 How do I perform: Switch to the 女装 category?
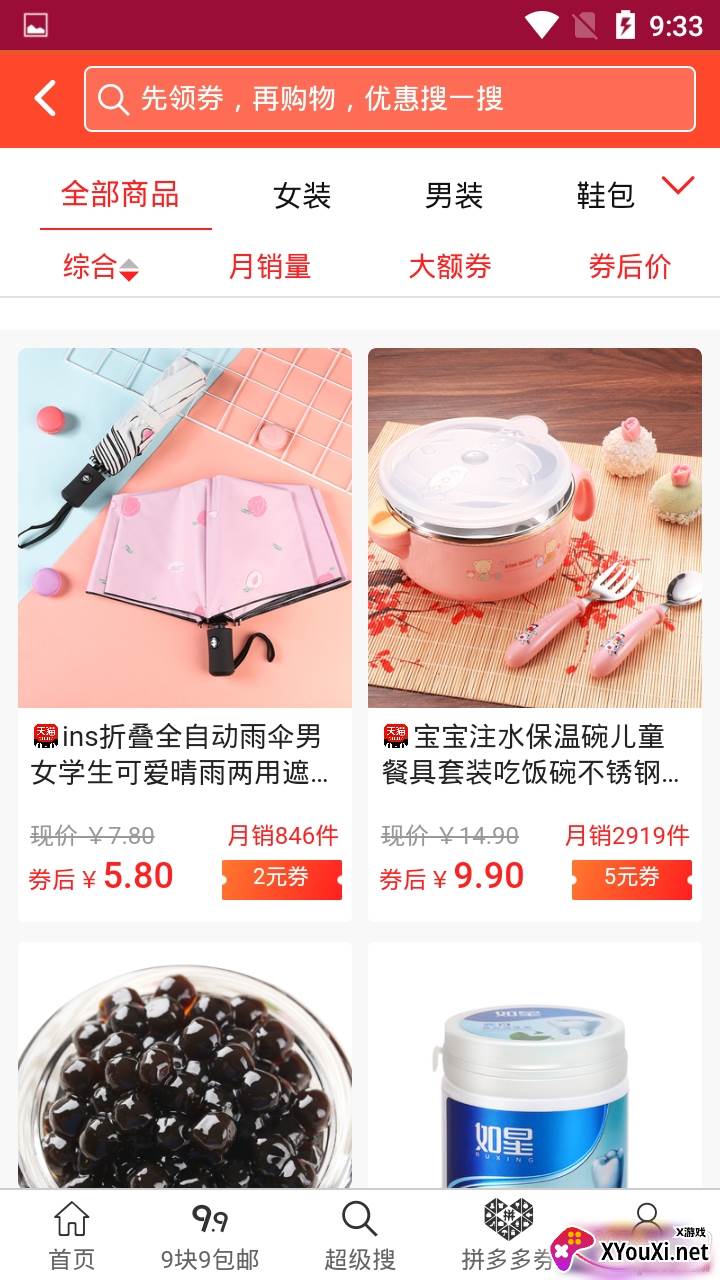(302, 196)
